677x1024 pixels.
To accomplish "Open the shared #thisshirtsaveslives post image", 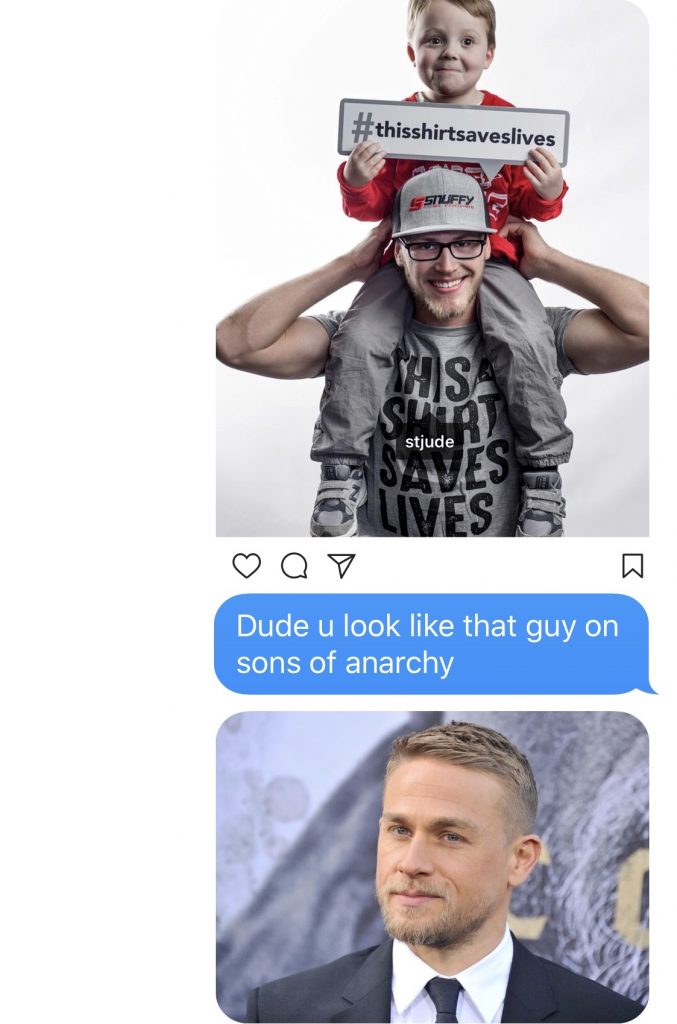I will click(x=432, y=270).
